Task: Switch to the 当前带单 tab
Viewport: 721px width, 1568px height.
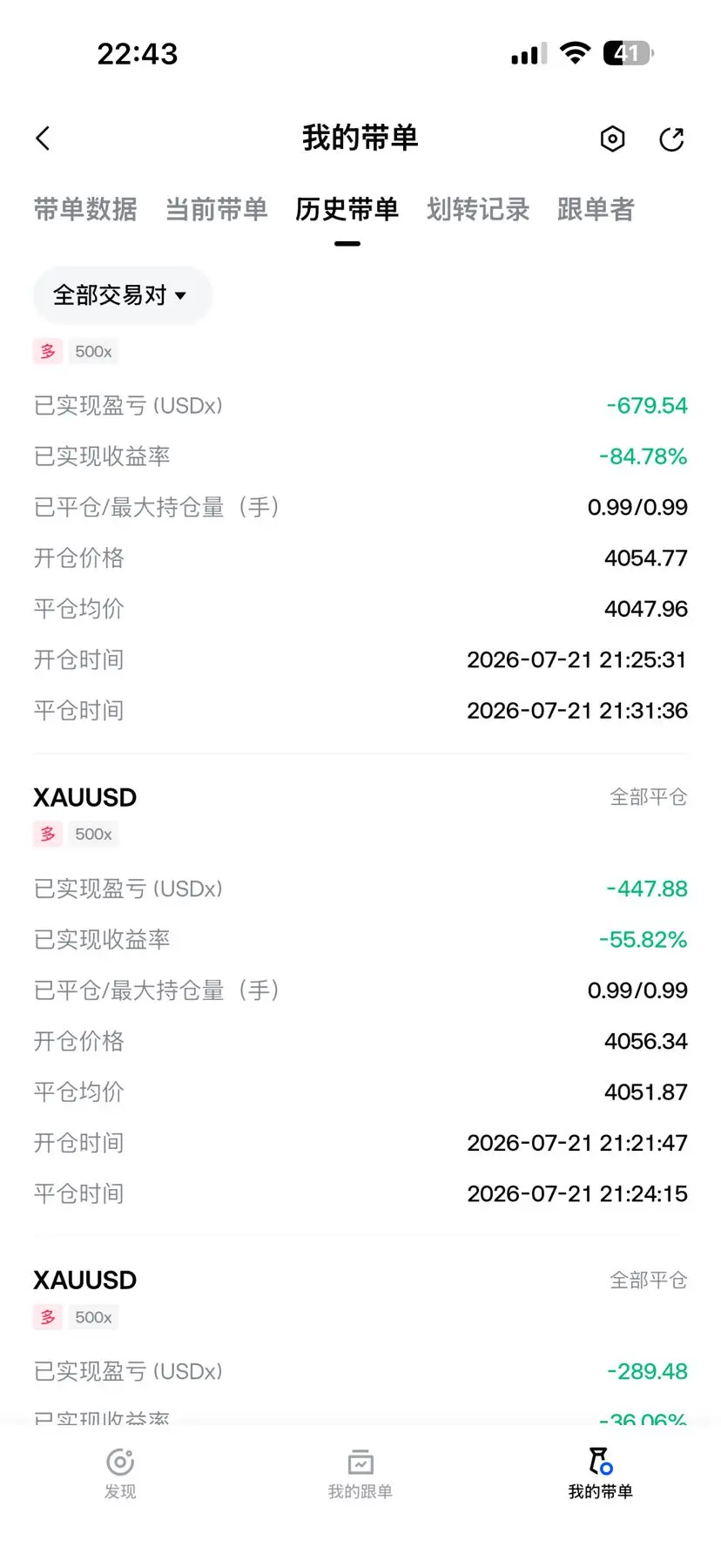Action: tap(216, 209)
